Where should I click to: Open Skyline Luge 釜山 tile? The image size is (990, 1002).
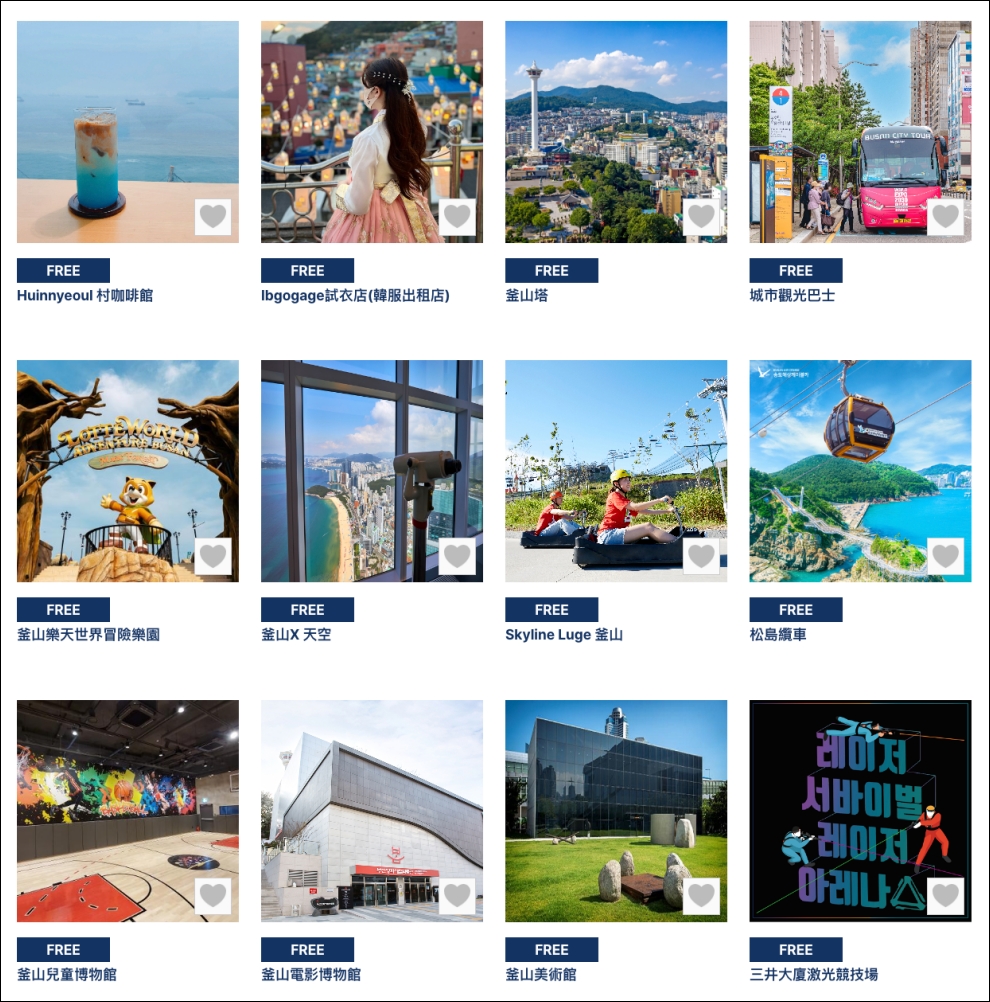pyautogui.click(x=615, y=470)
